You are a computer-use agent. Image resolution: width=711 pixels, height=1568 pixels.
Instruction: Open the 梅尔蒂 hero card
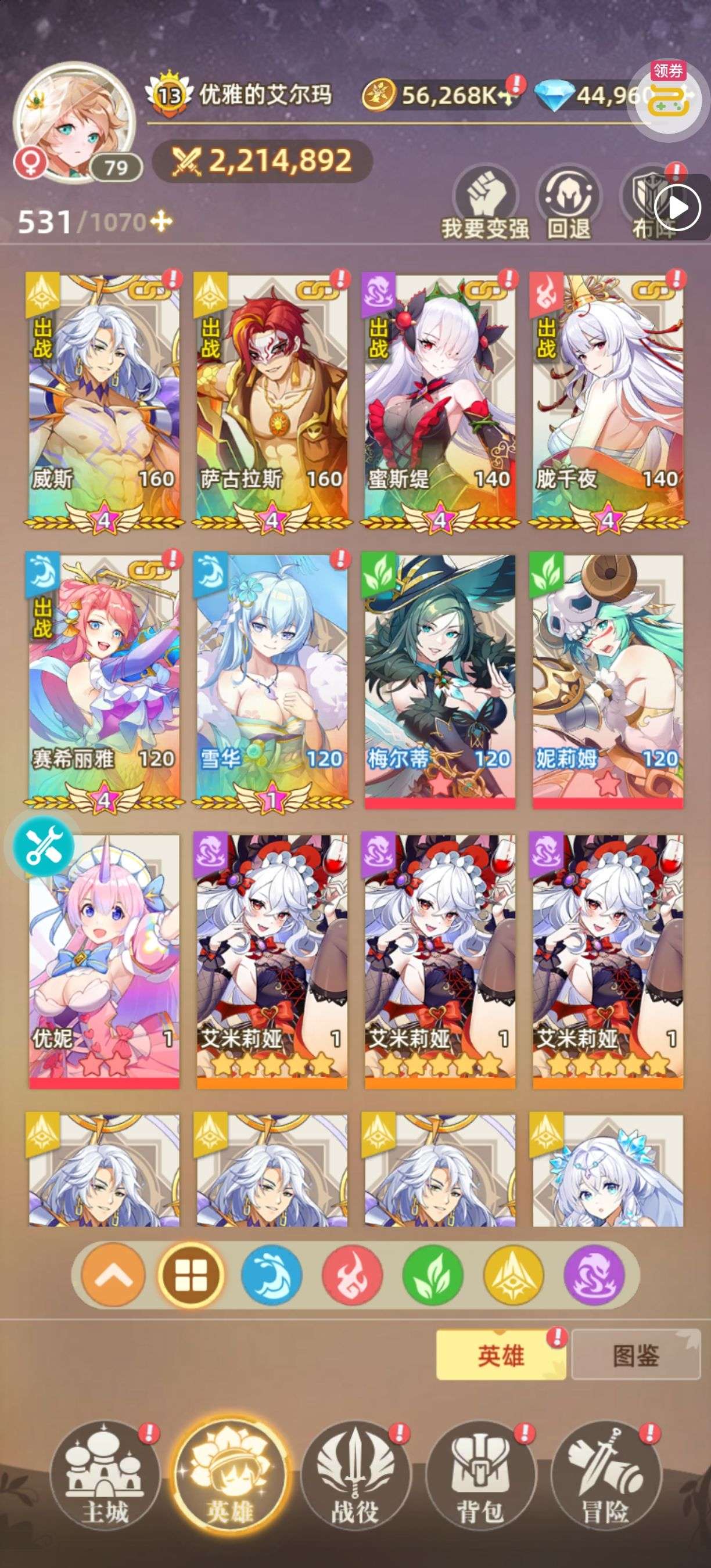440,682
